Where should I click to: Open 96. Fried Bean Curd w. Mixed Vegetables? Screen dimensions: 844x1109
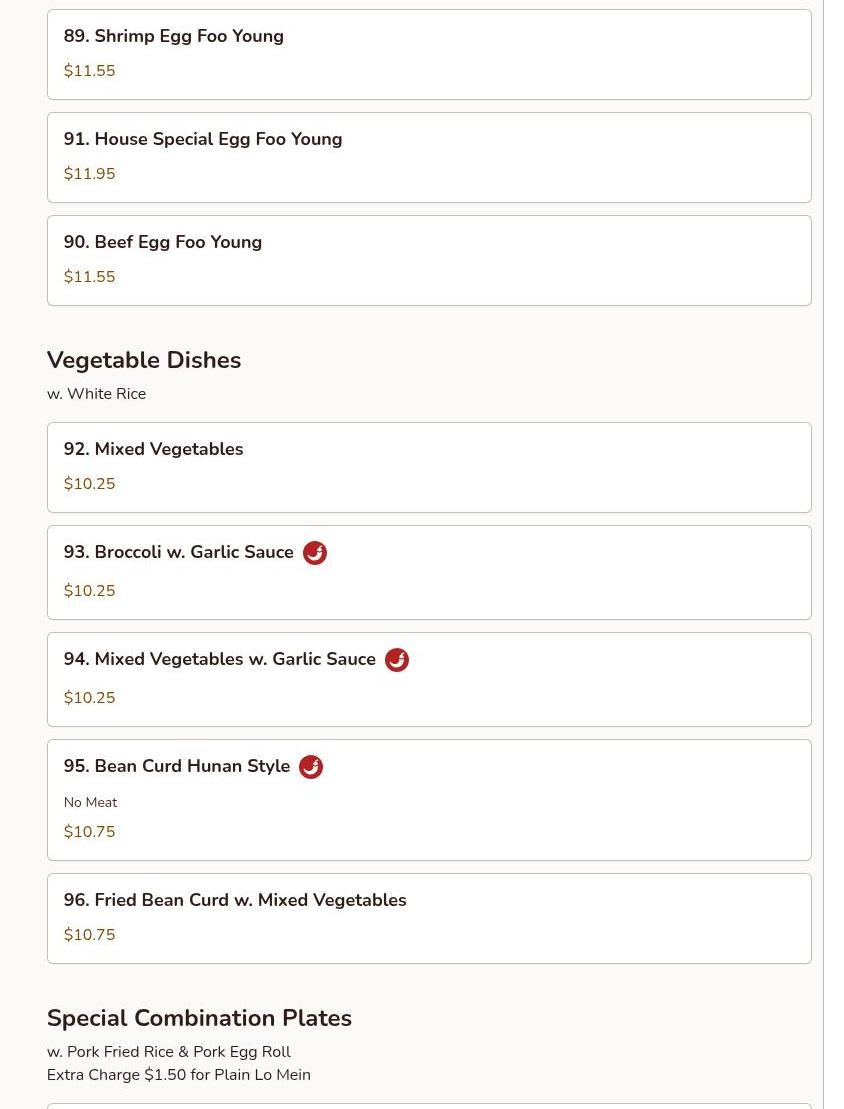pyautogui.click(x=429, y=919)
